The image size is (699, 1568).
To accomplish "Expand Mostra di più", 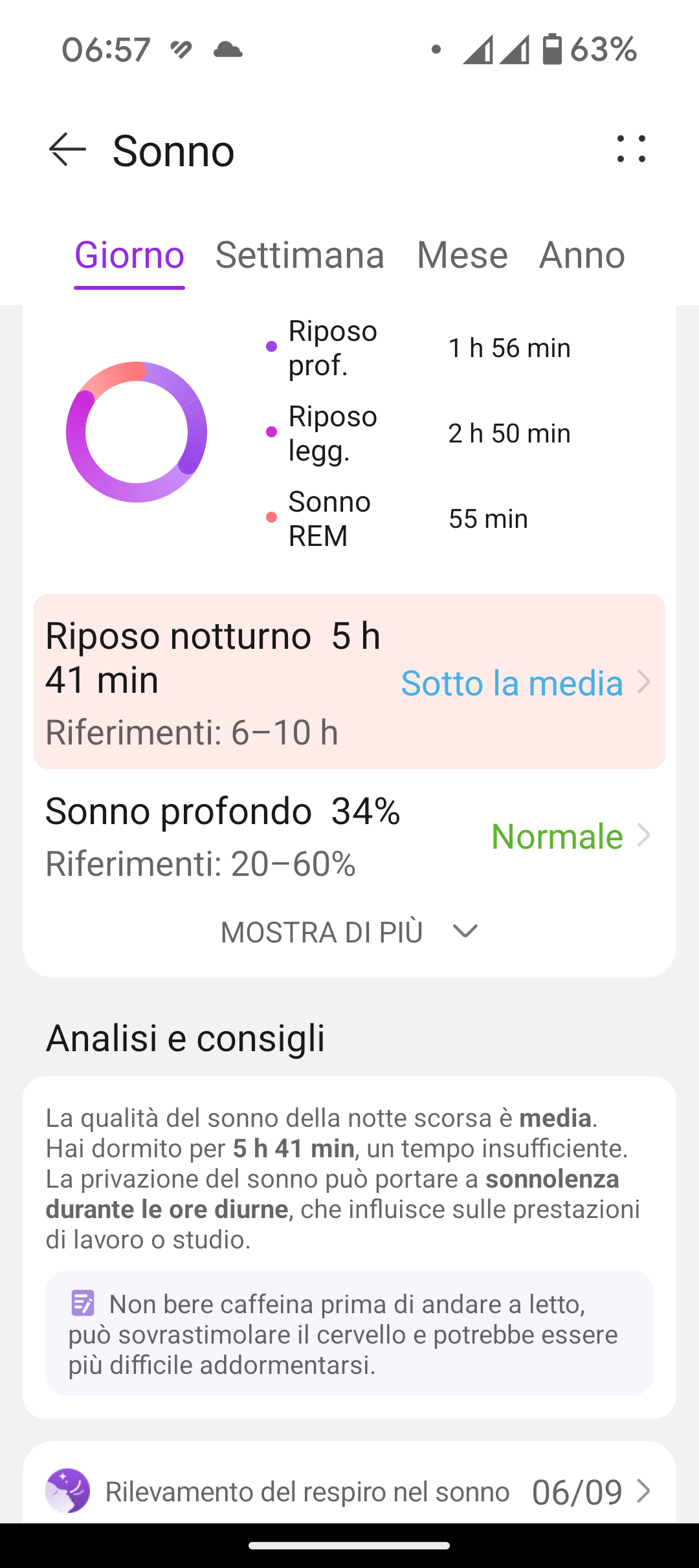I will (349, 932).
